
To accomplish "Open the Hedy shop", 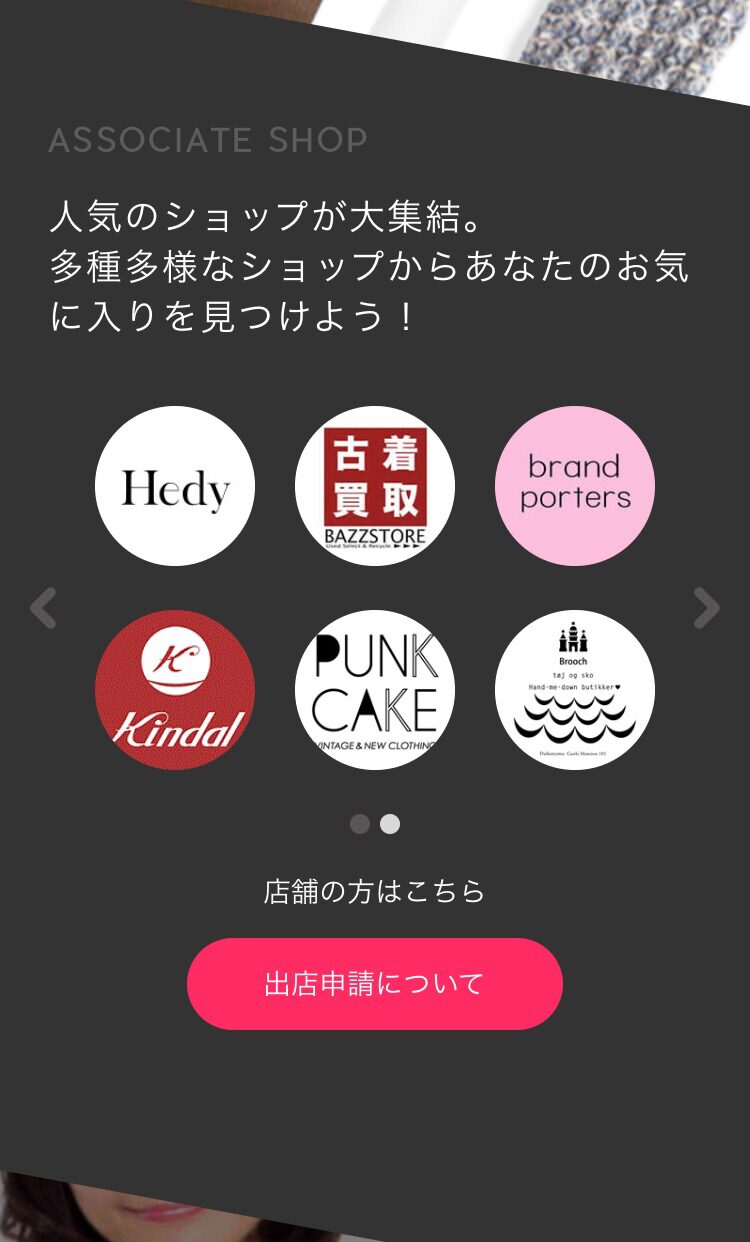I will [x=175, y=486].
